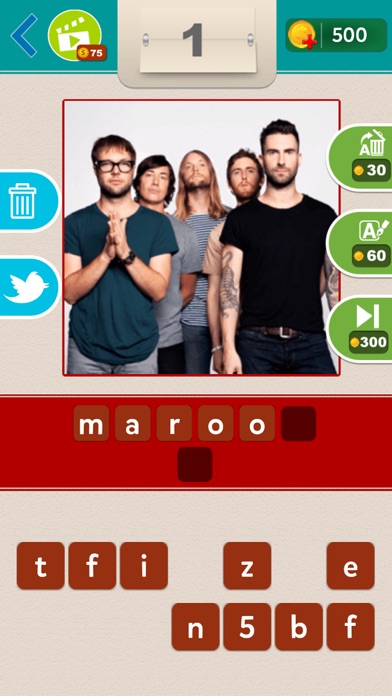This screenshot has width=392, height=696.
Task: Remove the placed letter m from answer
Action: [91, 423]
